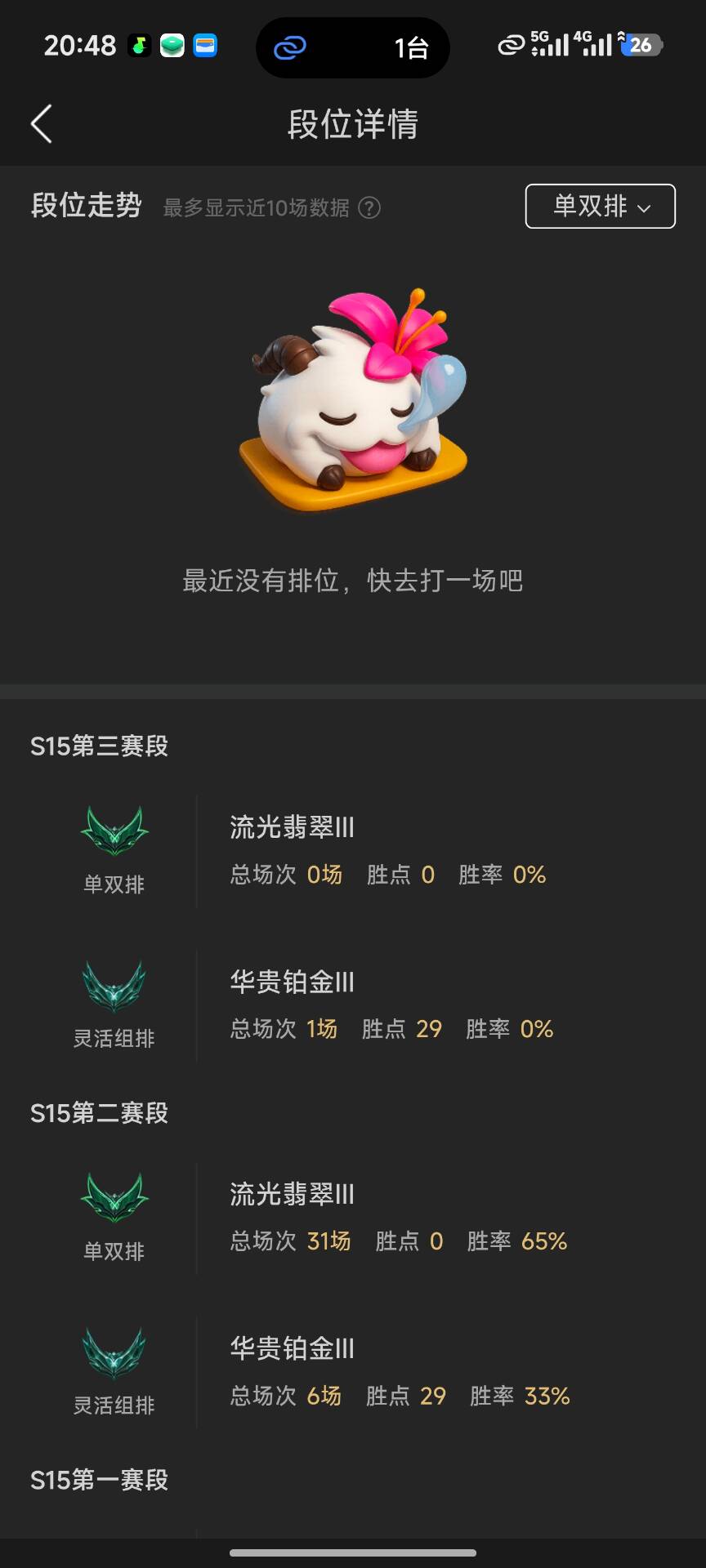Open the 单双排 queue dropdown

tap(600, 206)
